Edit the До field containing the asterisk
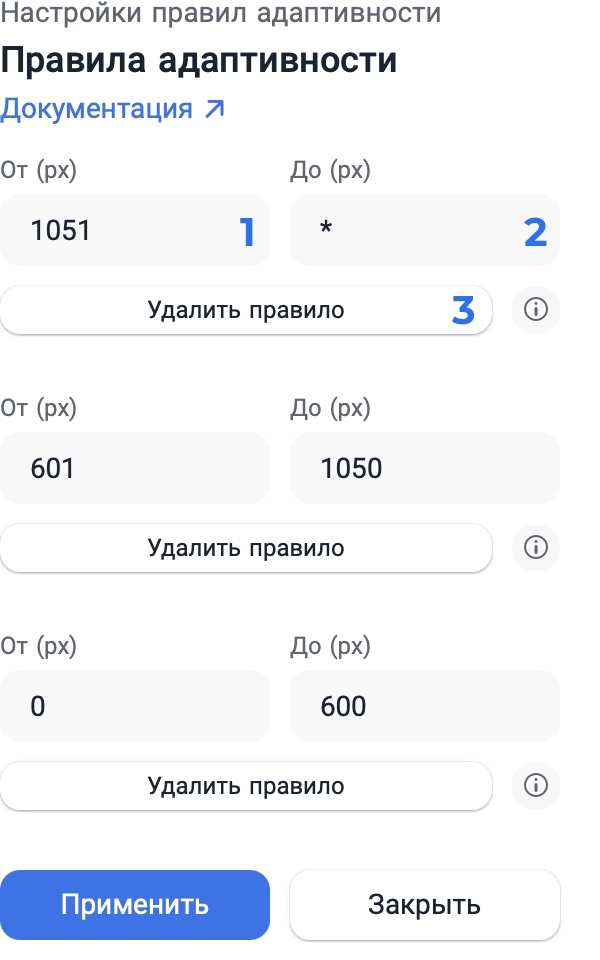The height and width of the screenshot is (960, 600). point(424,231)
